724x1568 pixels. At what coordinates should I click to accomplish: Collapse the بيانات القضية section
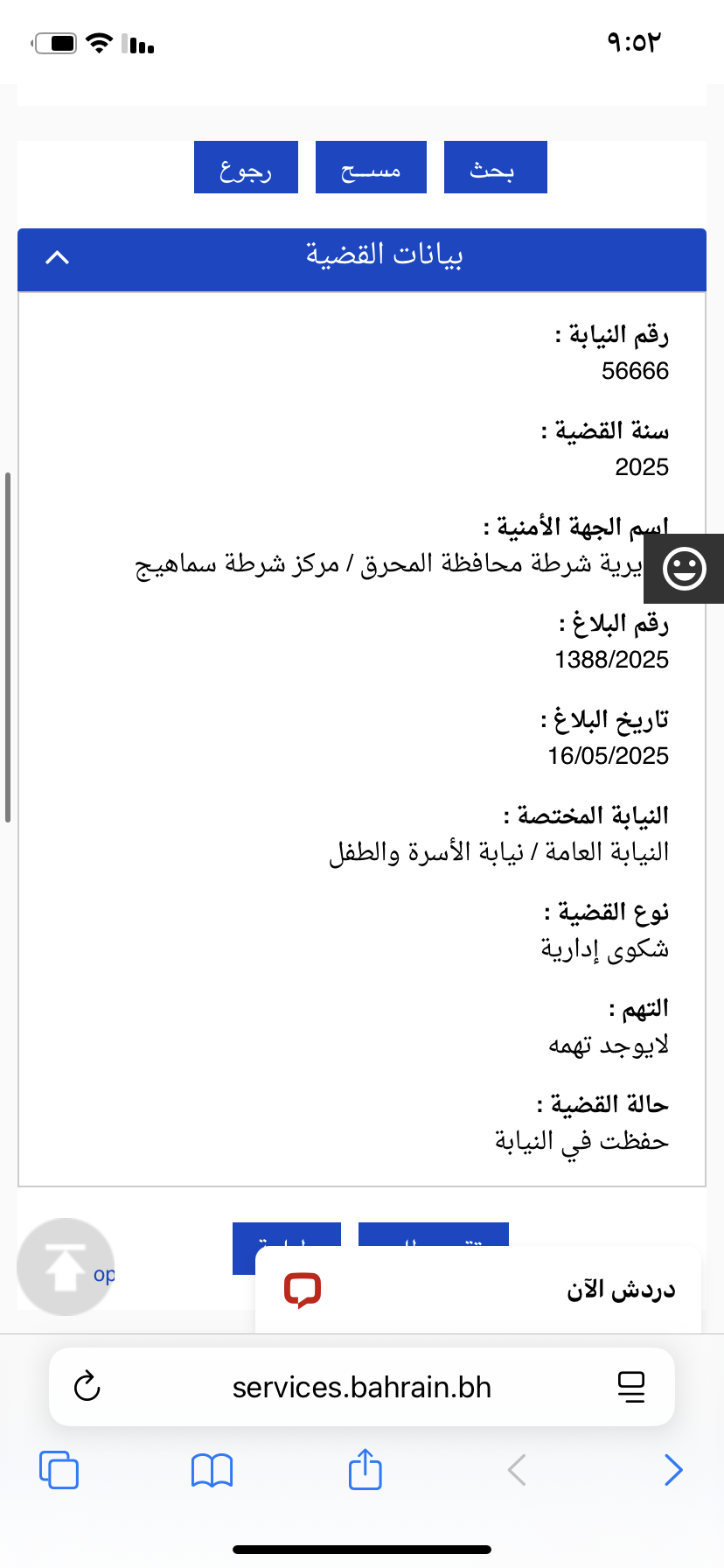click(x=58, y=257)
